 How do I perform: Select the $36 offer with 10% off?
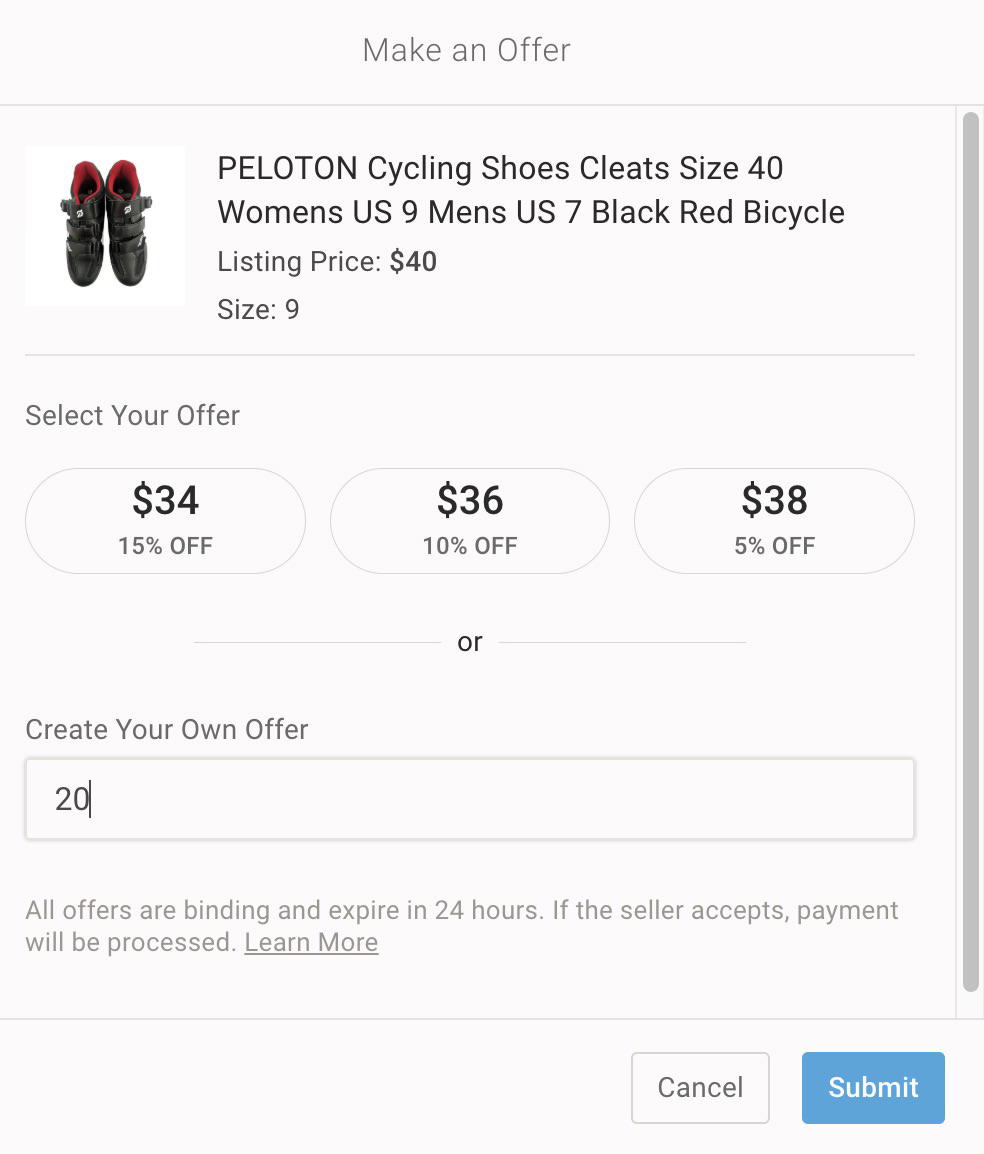pos(470,520)
